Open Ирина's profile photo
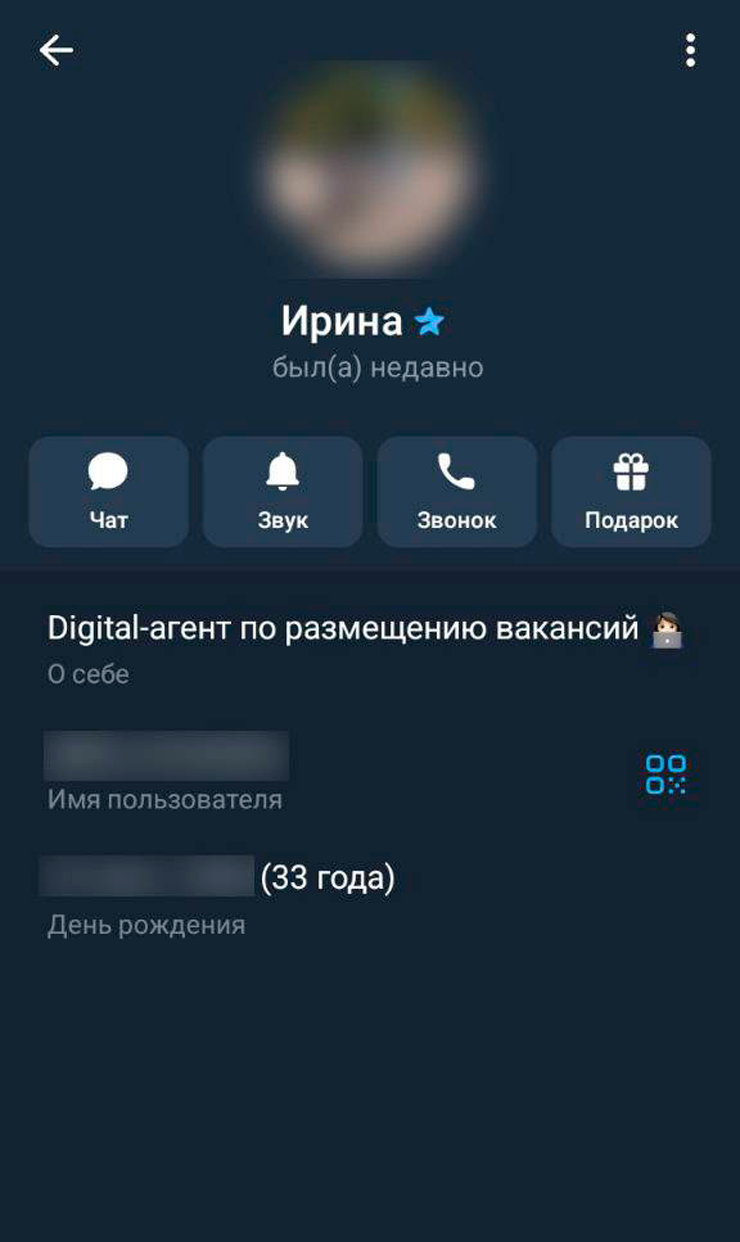Viewport: 740px width, 1242px height. click(369, 168)
